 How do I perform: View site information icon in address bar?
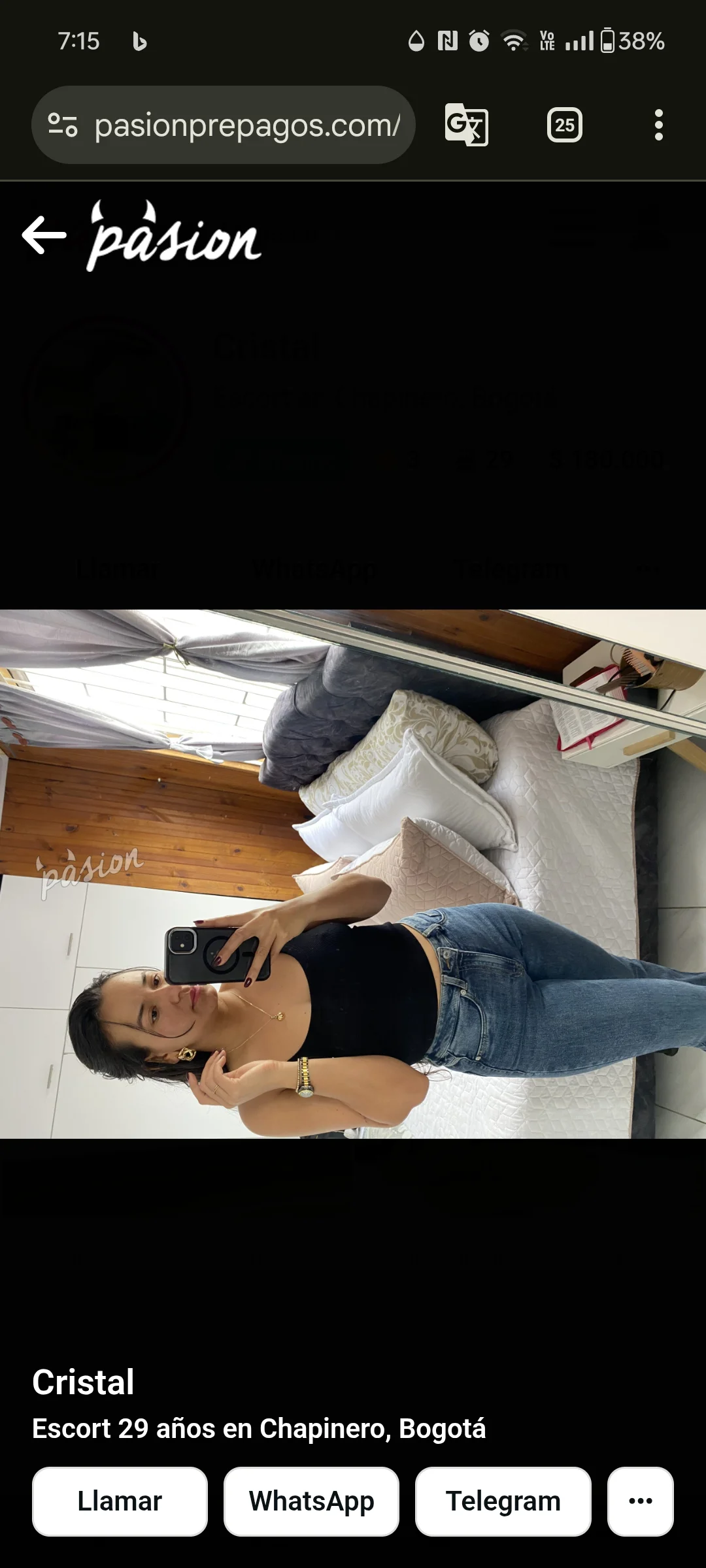click(63, 125)
